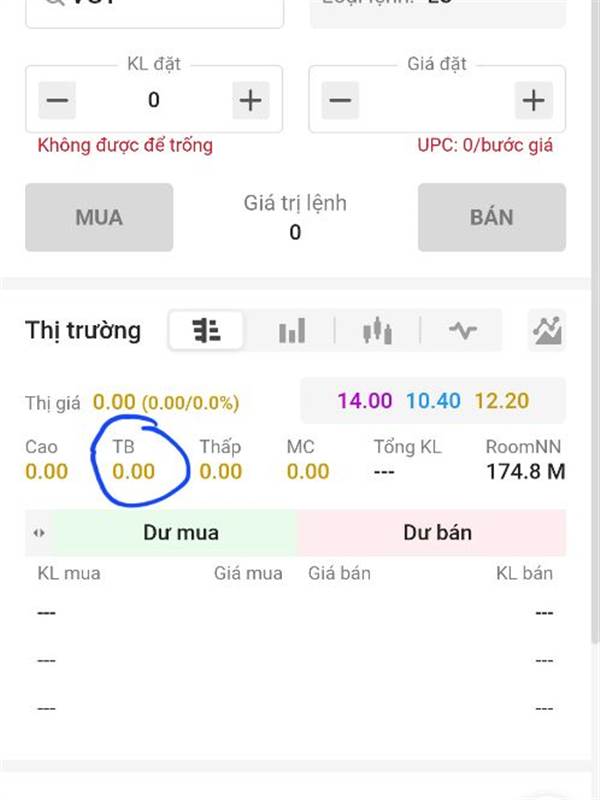Tap the Giá đặt price field
The image size is (600, 800).
437,100
